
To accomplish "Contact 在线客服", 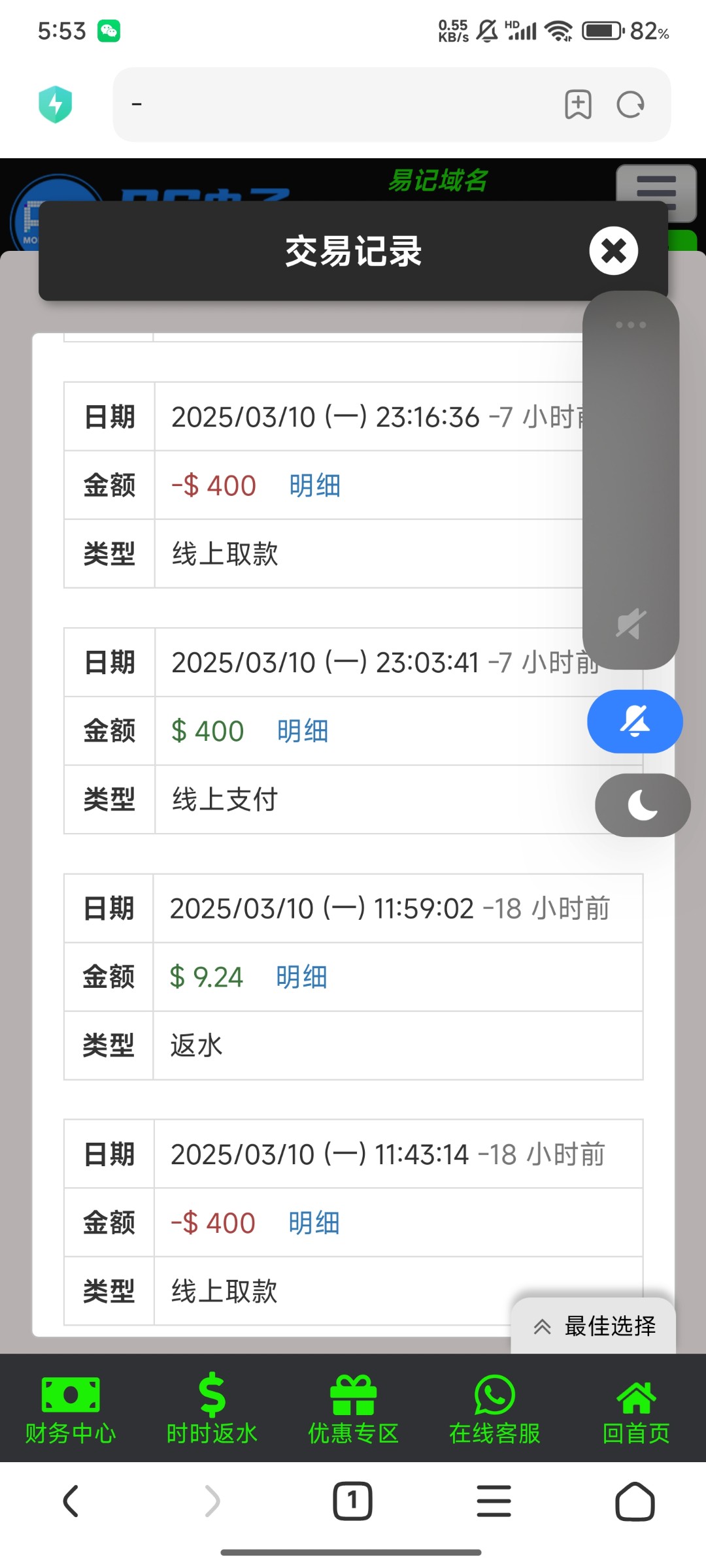I will [x=495, y=1409].
